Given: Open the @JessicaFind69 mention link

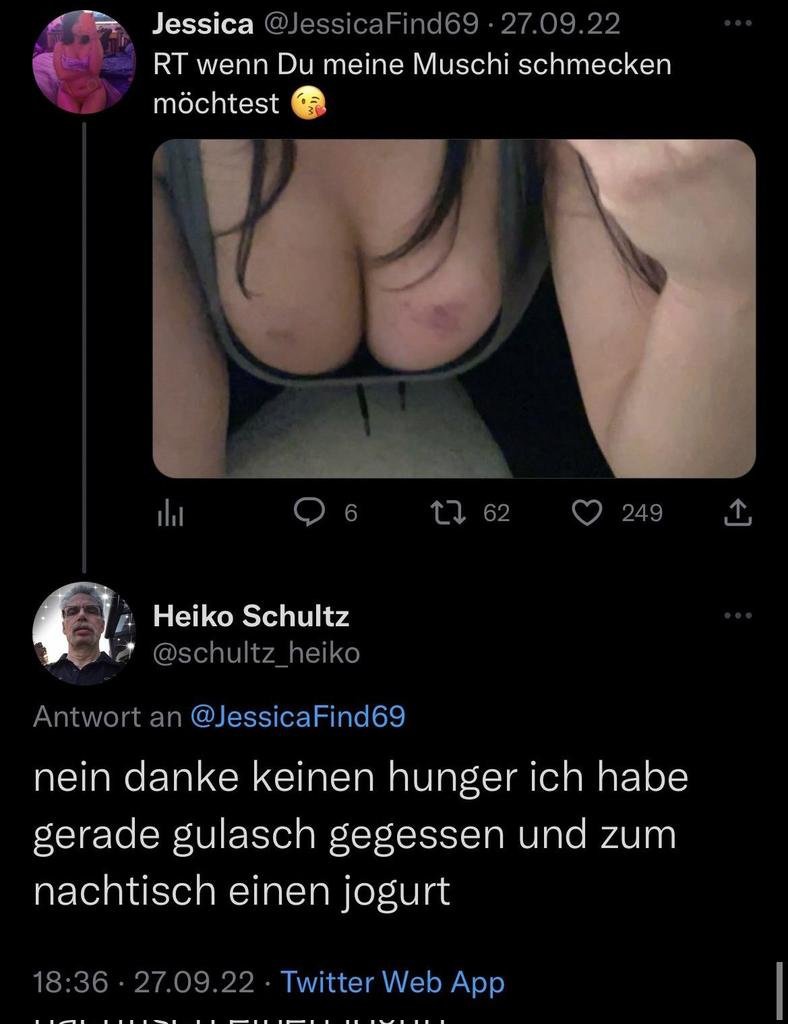Looking at the screenshot, I should [x=297, y=717].
